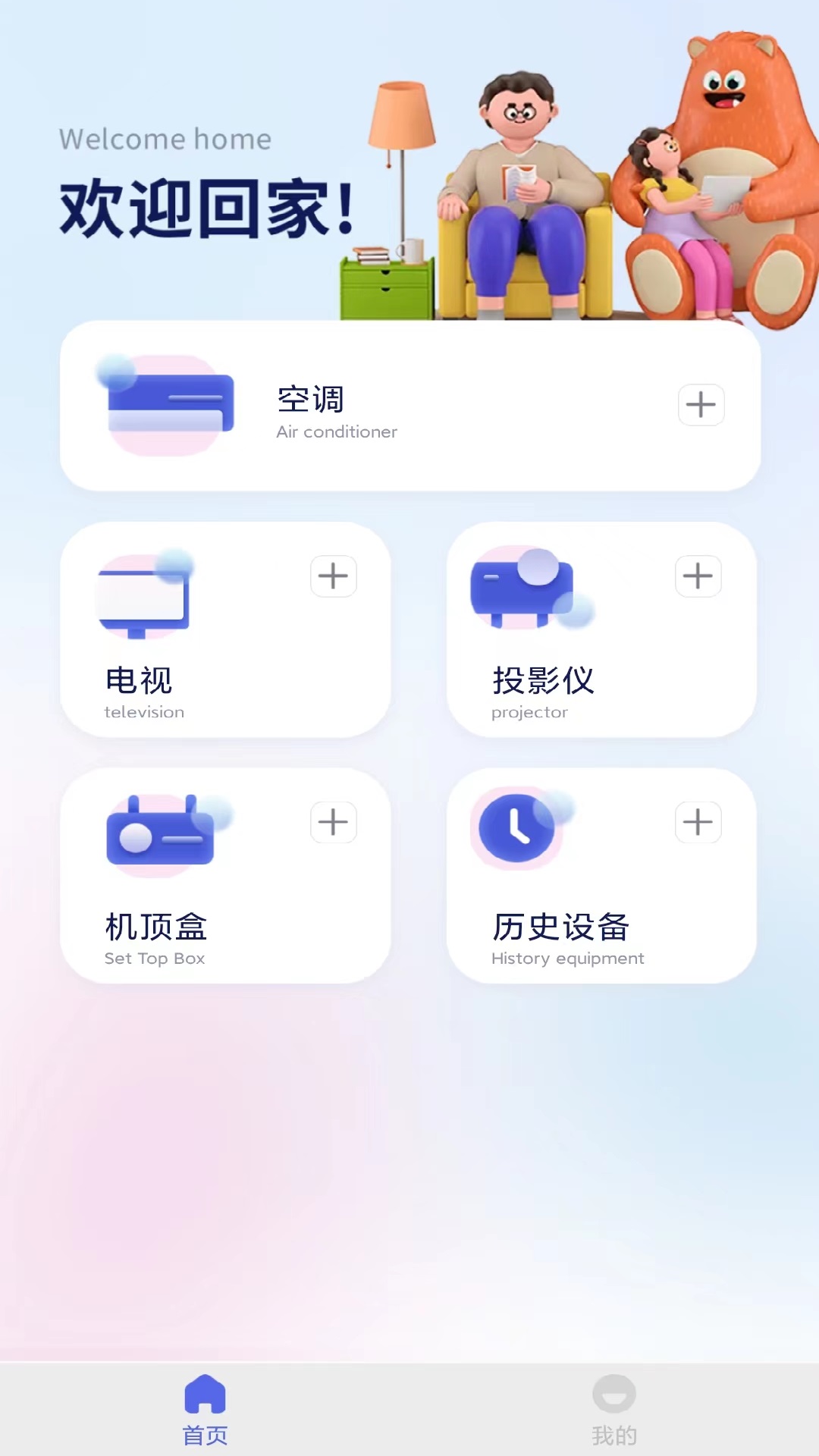Image resolution: width=819 pixels, height=1456 pixels.
Task: Click the plus icon on 空调 card
Action: 700,404
